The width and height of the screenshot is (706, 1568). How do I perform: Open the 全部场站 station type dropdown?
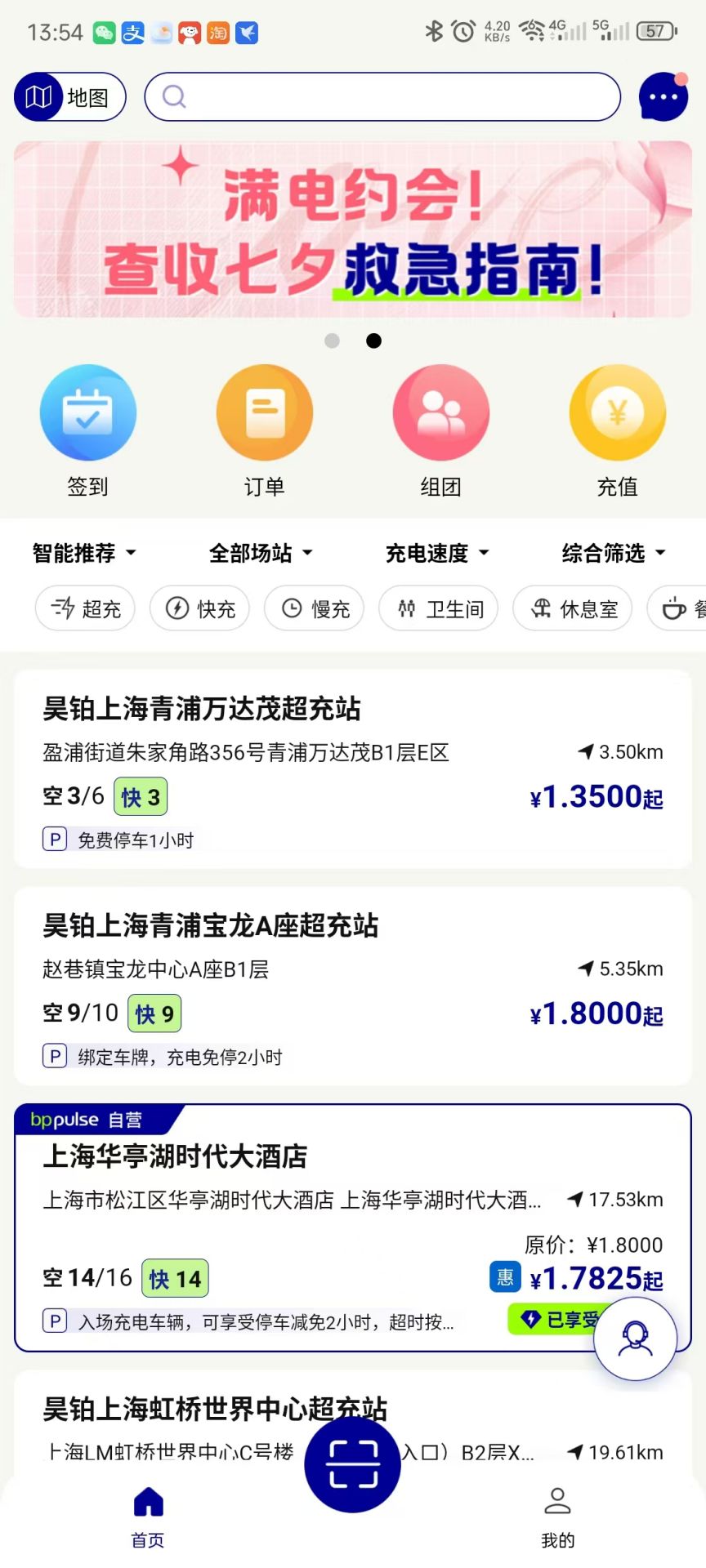point(259,553)
